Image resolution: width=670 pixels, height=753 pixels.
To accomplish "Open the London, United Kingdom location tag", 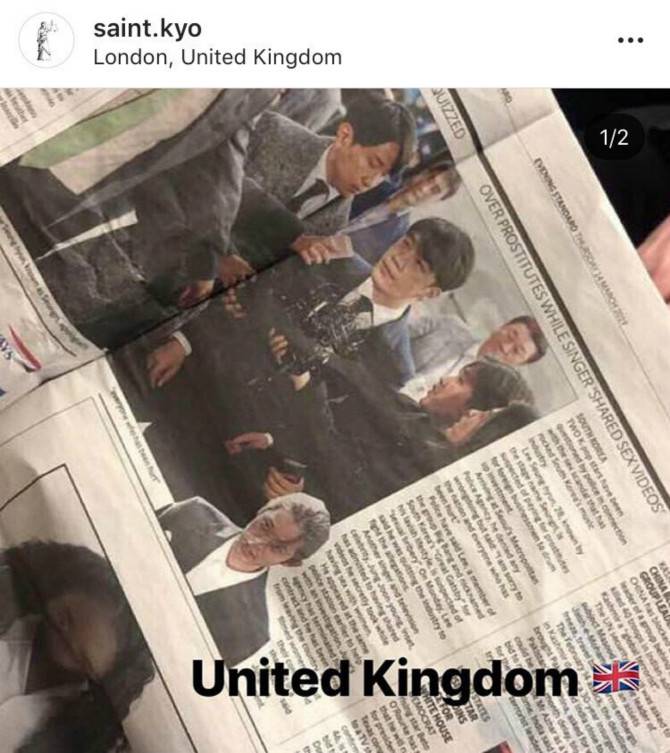I will 218,57.
